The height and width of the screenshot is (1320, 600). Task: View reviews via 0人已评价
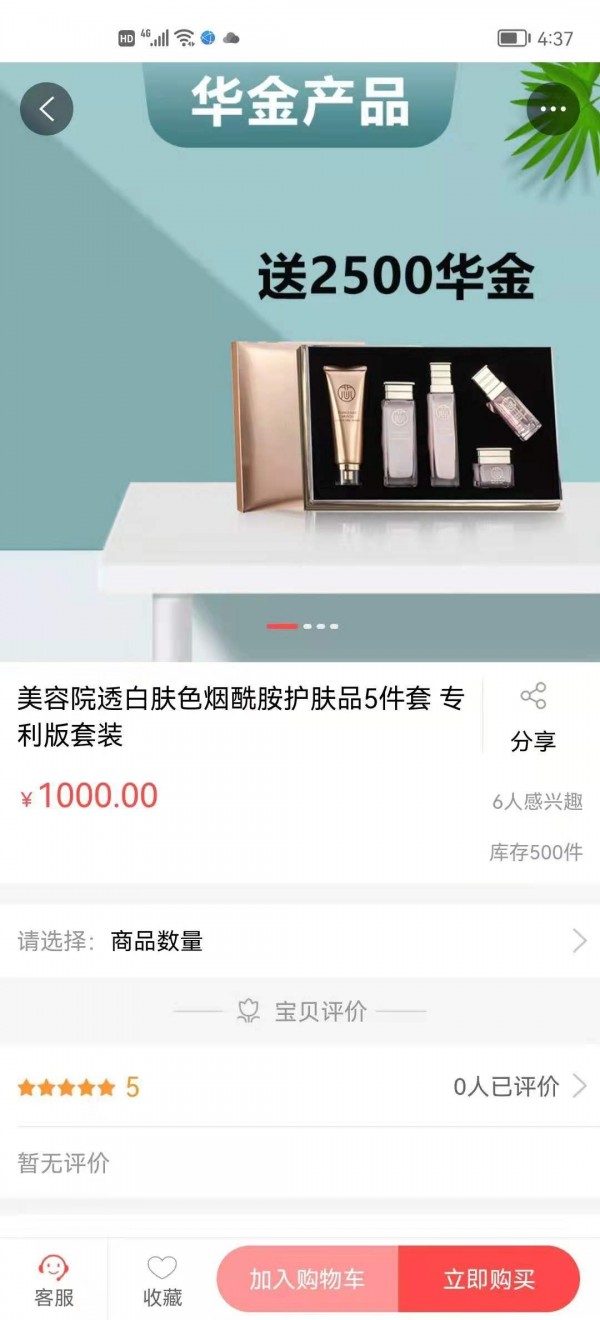point(518,1087)
